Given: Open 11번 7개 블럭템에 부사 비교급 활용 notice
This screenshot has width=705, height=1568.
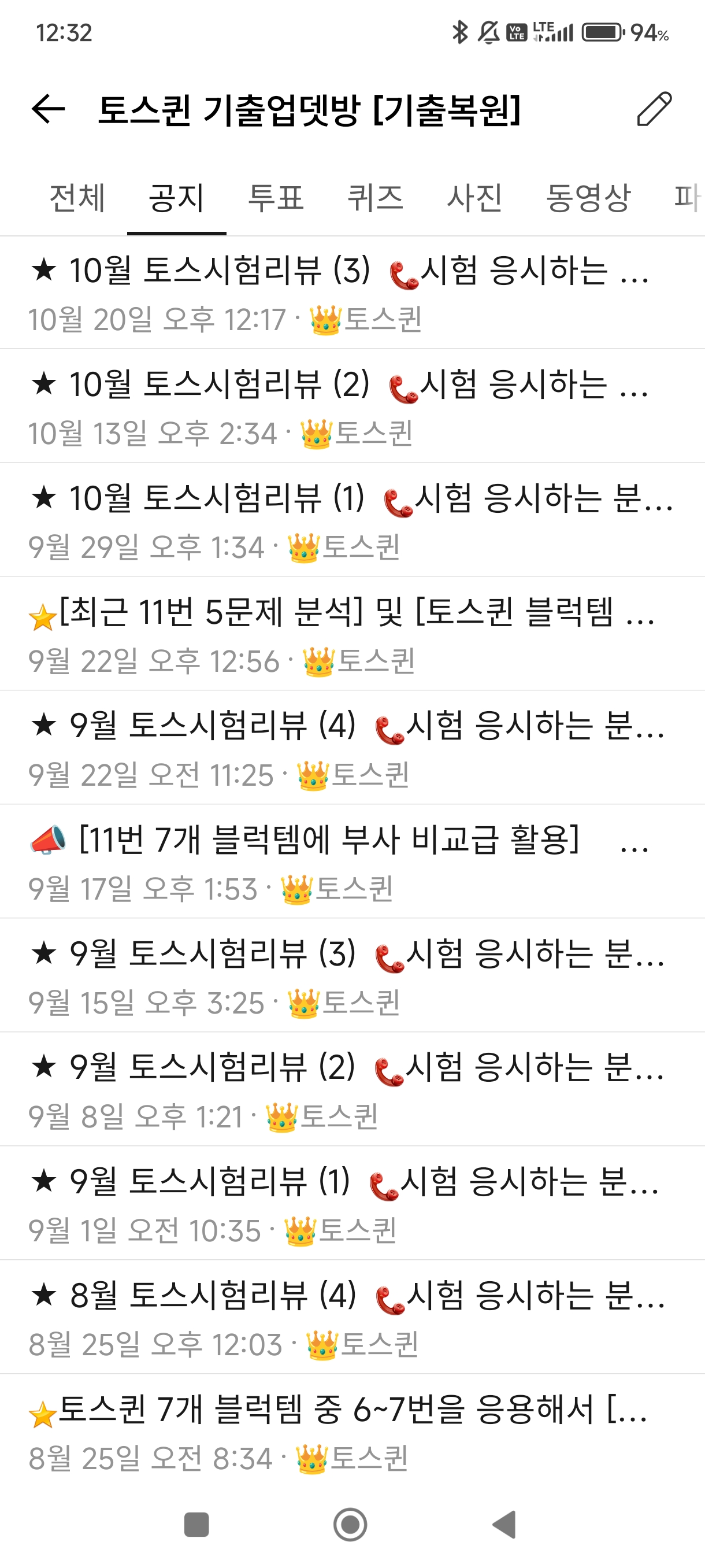Looking at the screenshot, I should pyautogui.click(x=340, y=861).
